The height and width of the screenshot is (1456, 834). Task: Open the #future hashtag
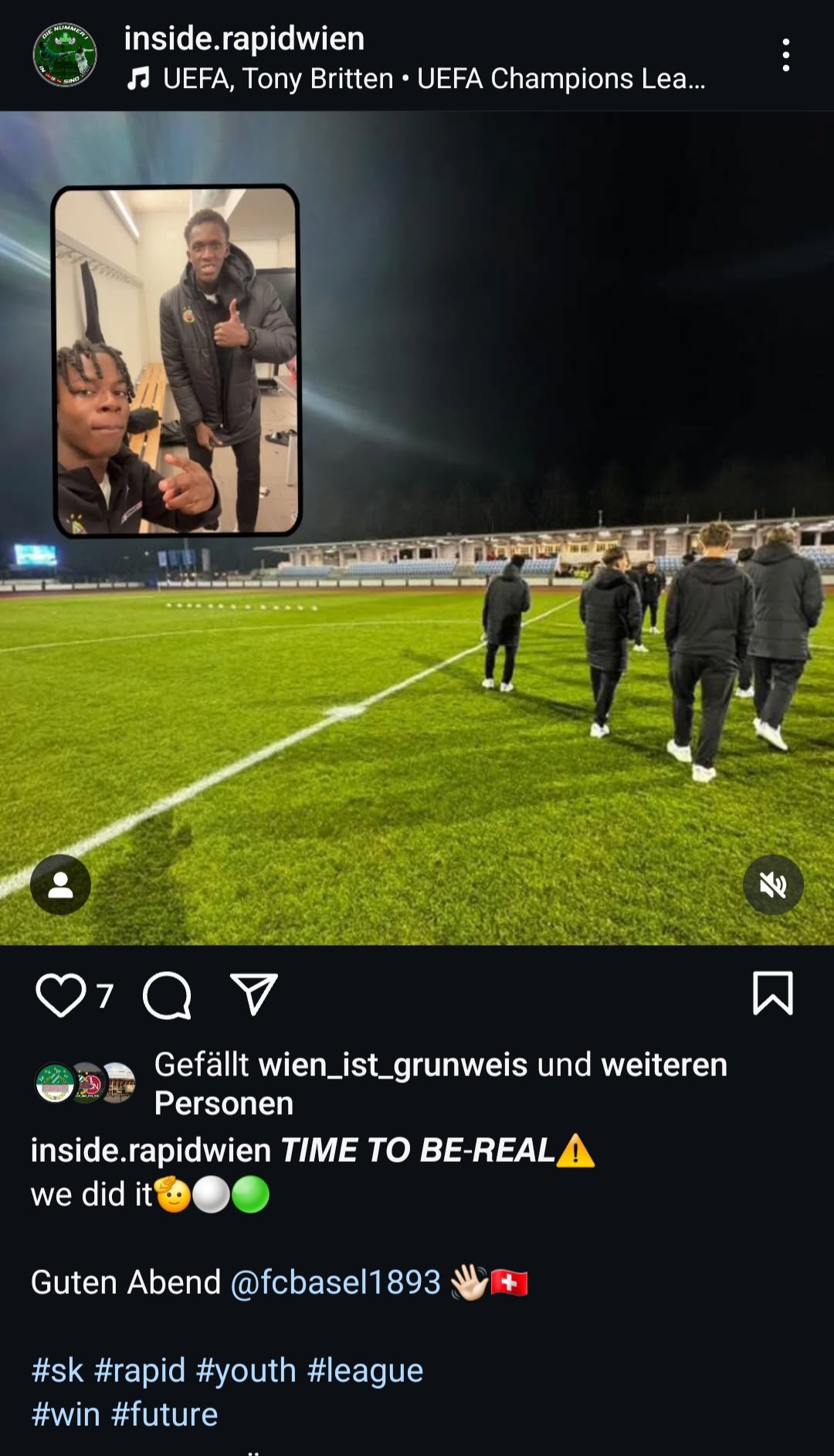click(x=164, y=1414)
